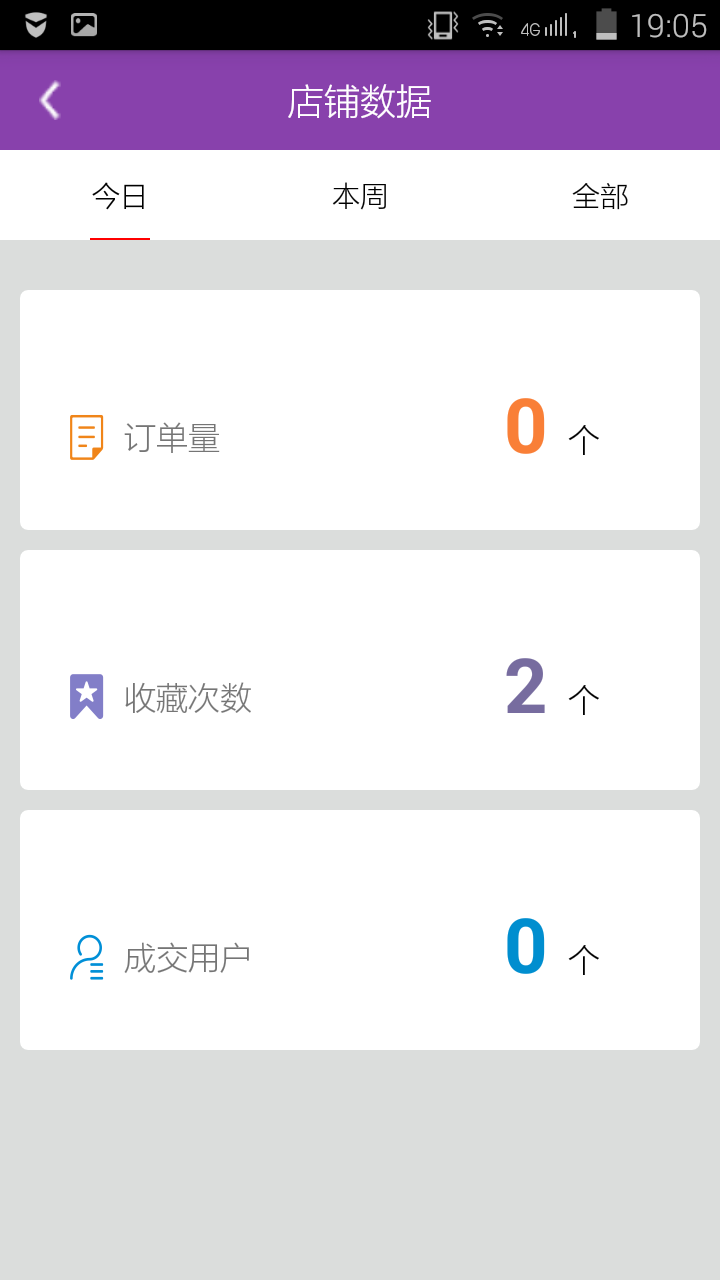Switch to the 本周 tab
The width and height of the screenshot is (720, 1280).
360,196
